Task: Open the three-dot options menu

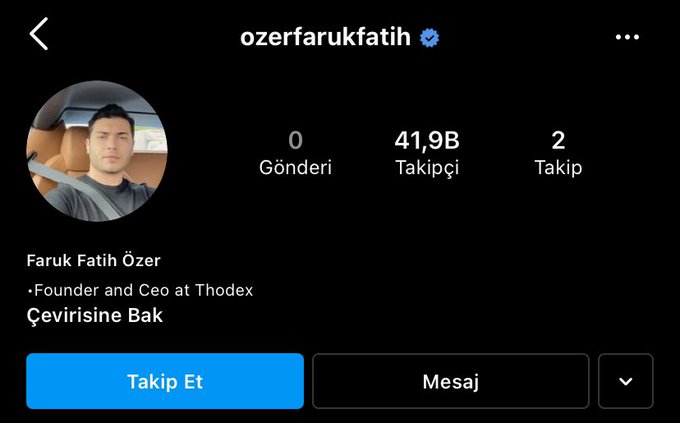Action: (627, 38)
